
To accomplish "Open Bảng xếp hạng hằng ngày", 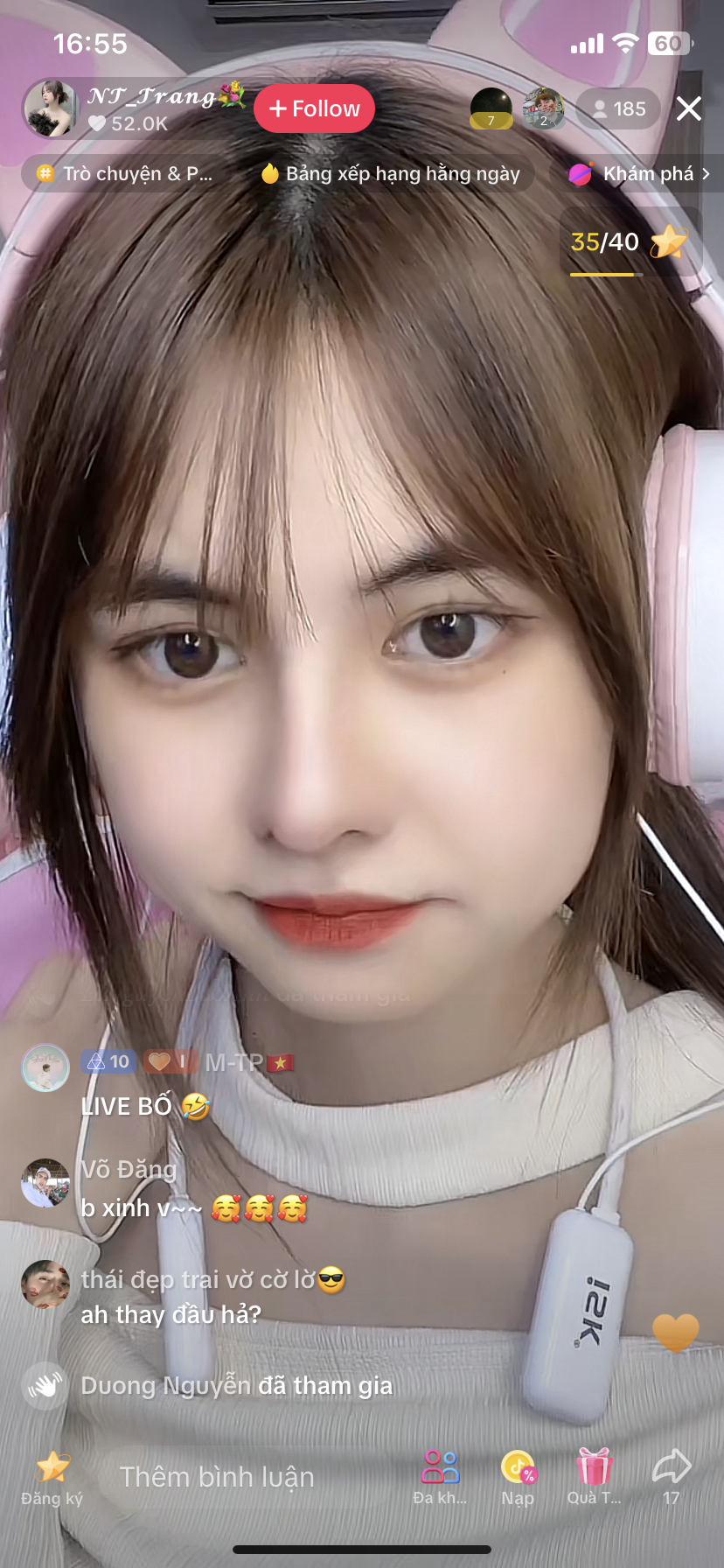I will tap(391, 173).
